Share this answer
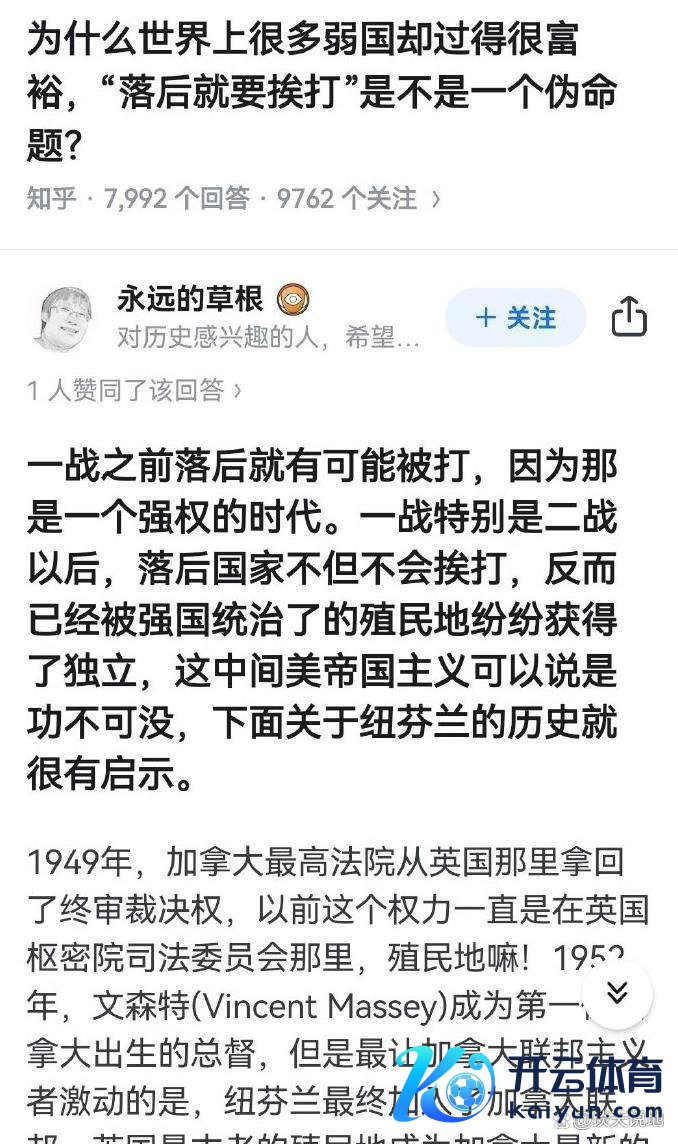 629,318
